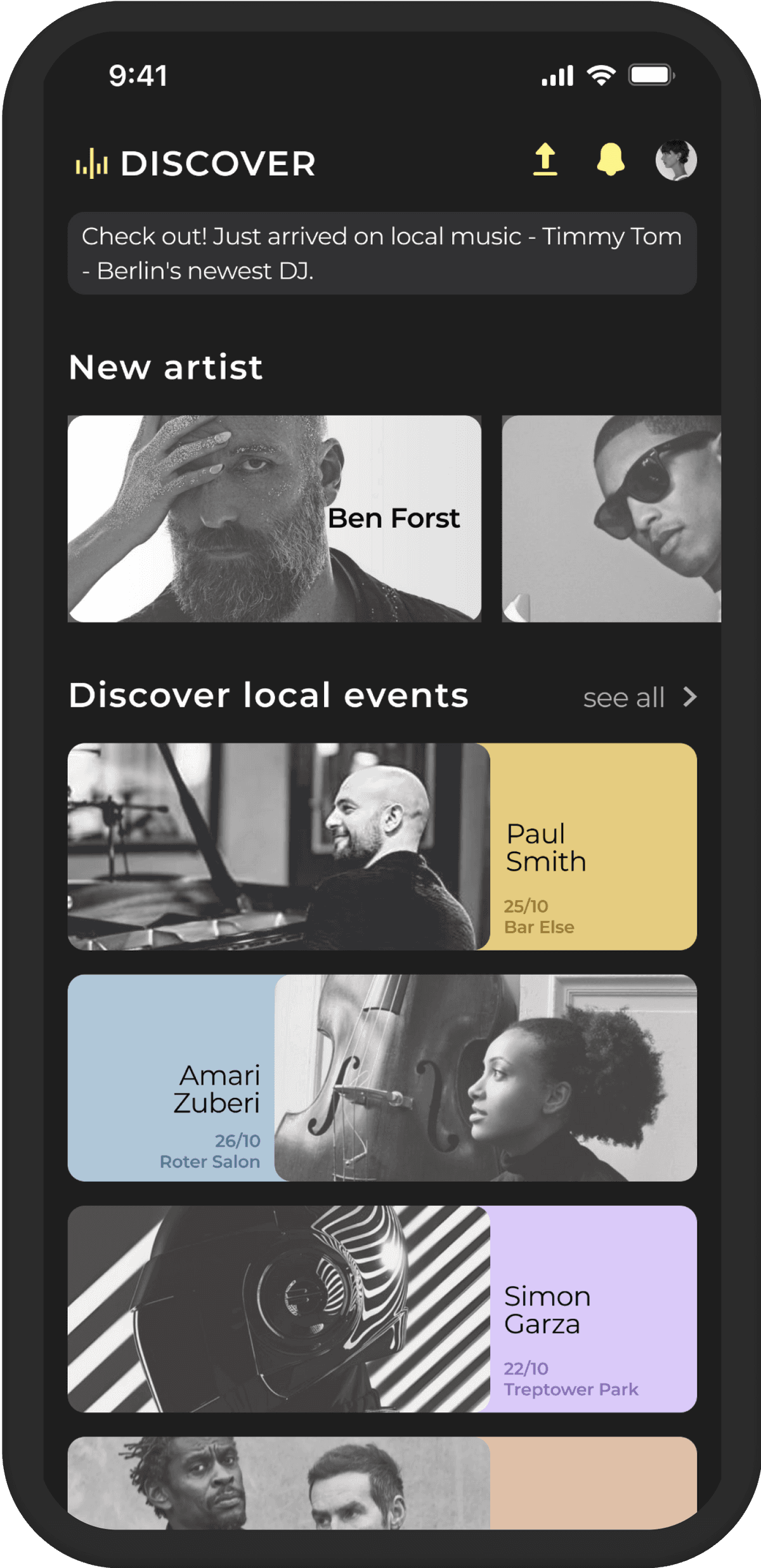Tap the upload icon
761x1568 pixels.
coord(545,160)
